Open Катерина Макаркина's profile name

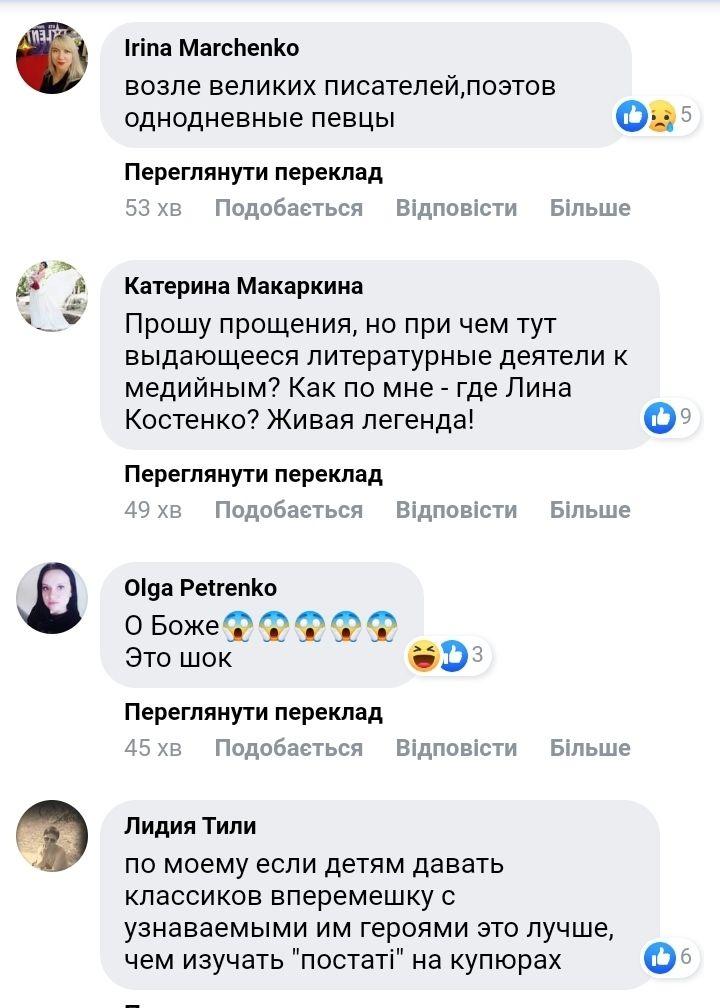(243, 286)
